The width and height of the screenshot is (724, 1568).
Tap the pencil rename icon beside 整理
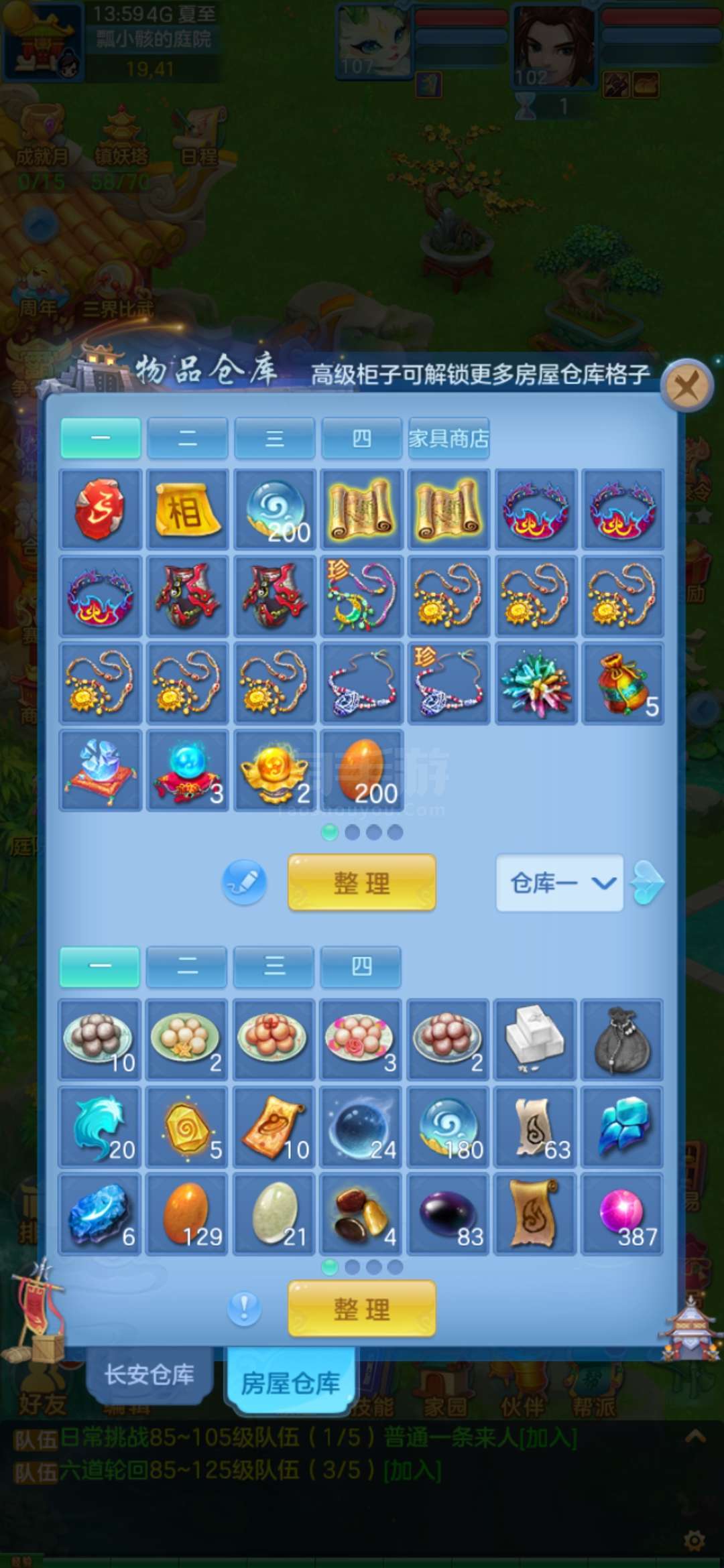pyautogui.click(x=244, y=883)
